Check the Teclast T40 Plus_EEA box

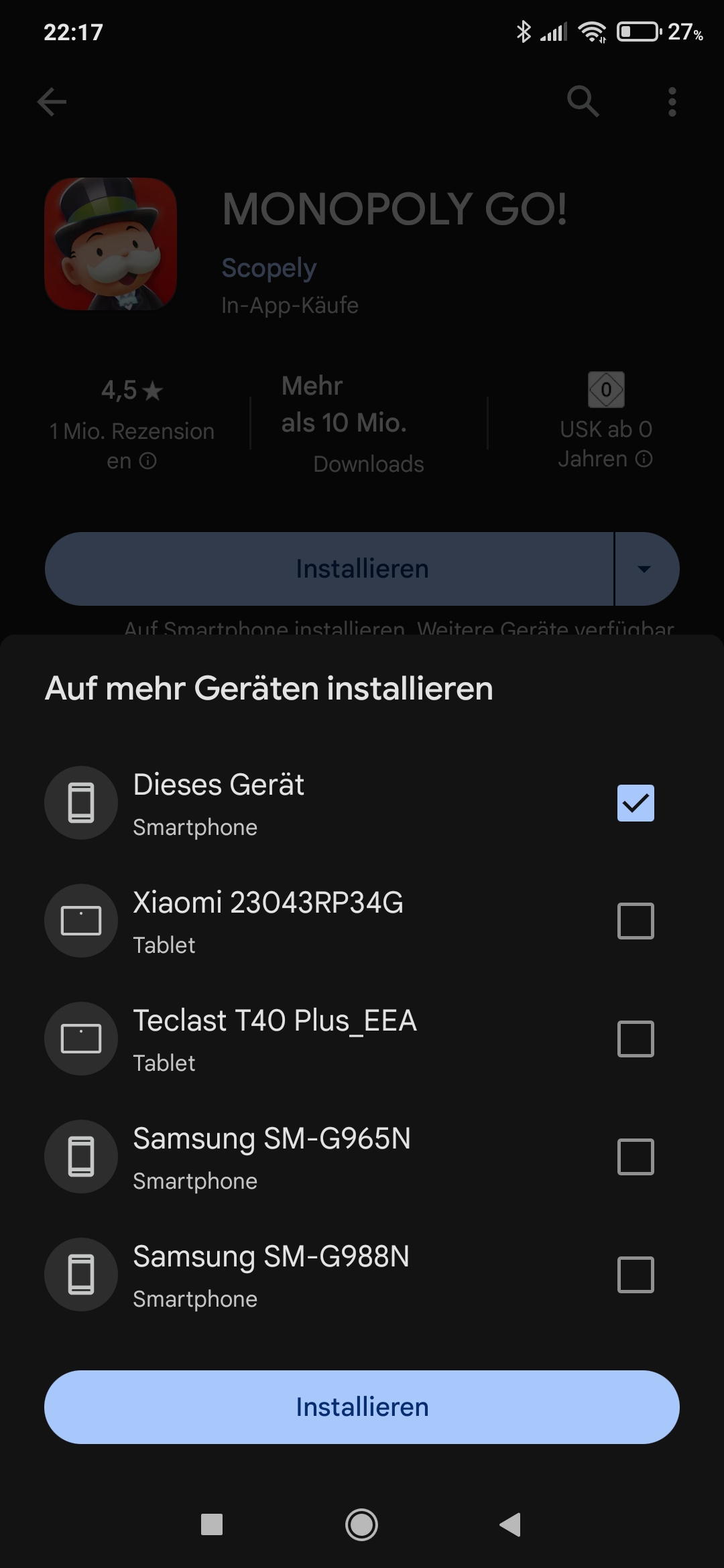[x=635, y=1039]
